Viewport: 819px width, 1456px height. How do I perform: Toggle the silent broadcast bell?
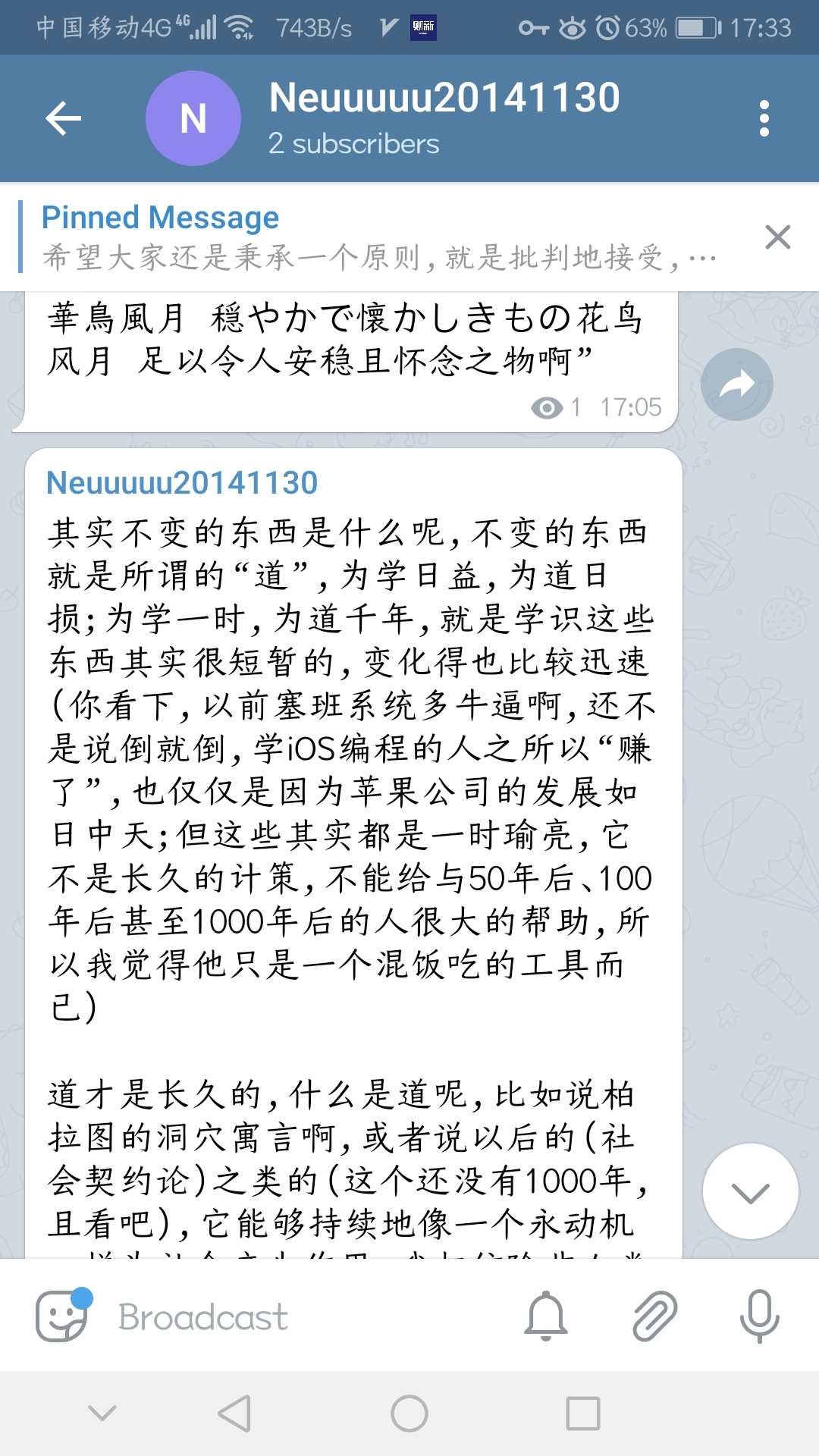click(546, 1316)
